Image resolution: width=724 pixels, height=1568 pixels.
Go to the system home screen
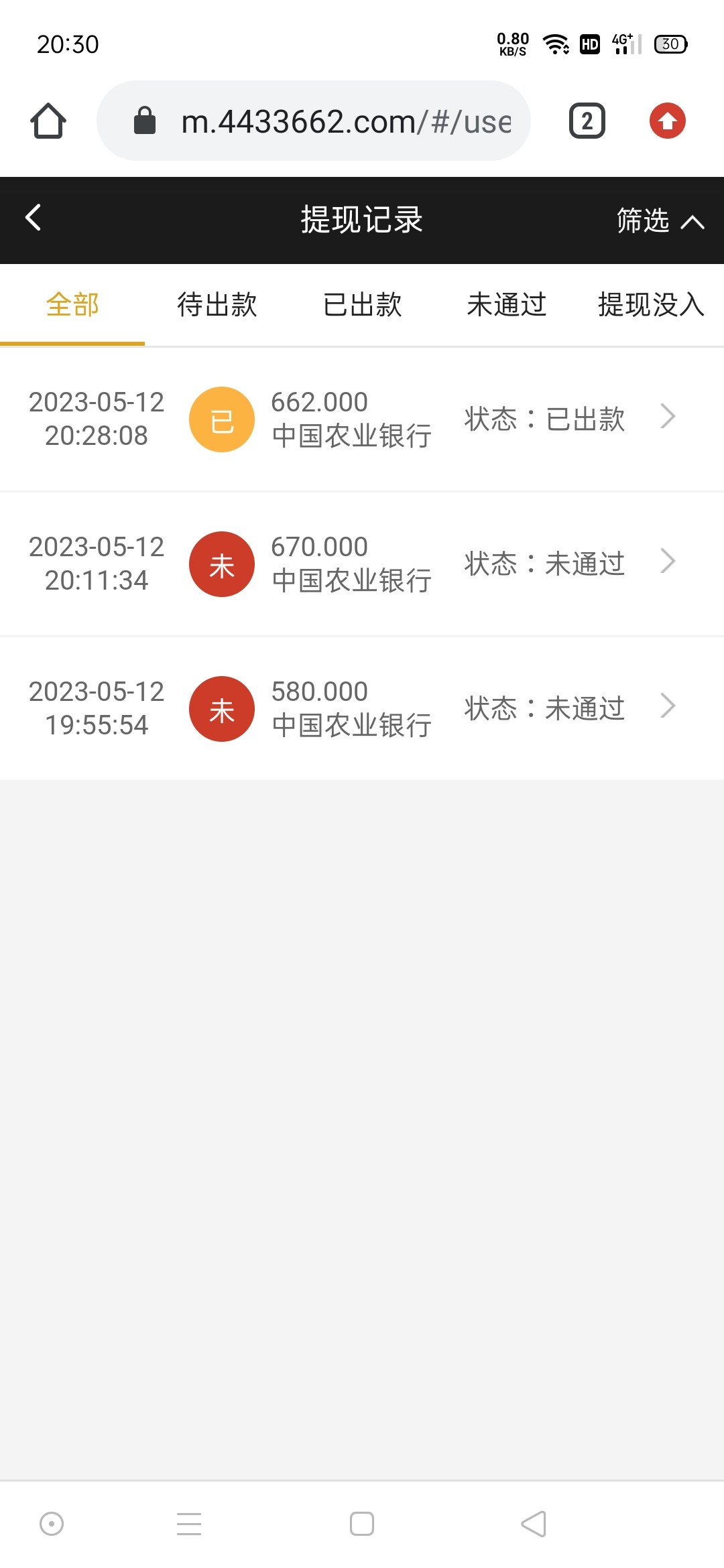(362, 1524)
